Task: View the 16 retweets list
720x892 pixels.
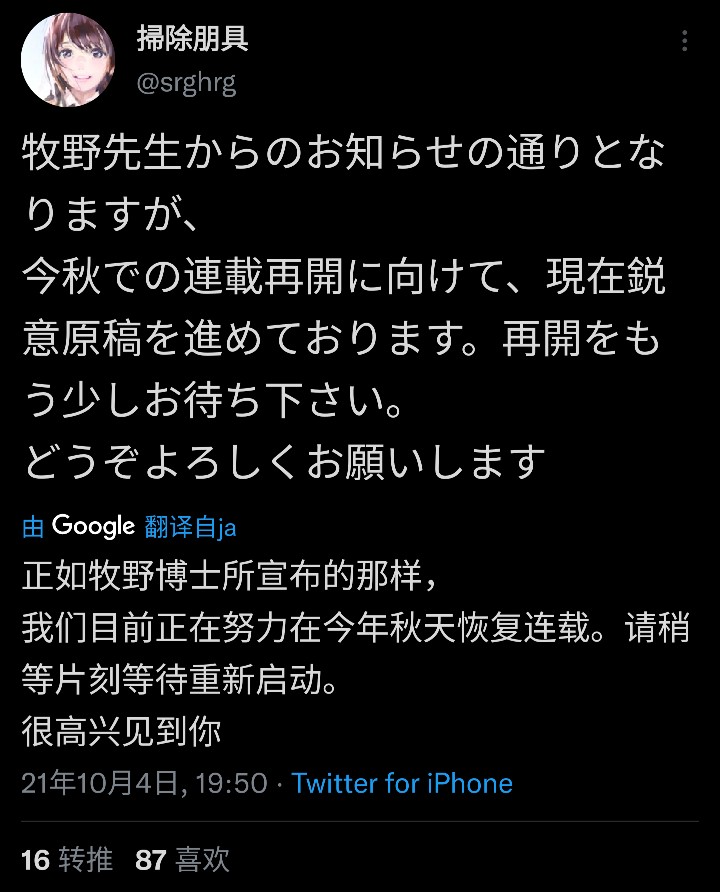Action: (67, 859)
